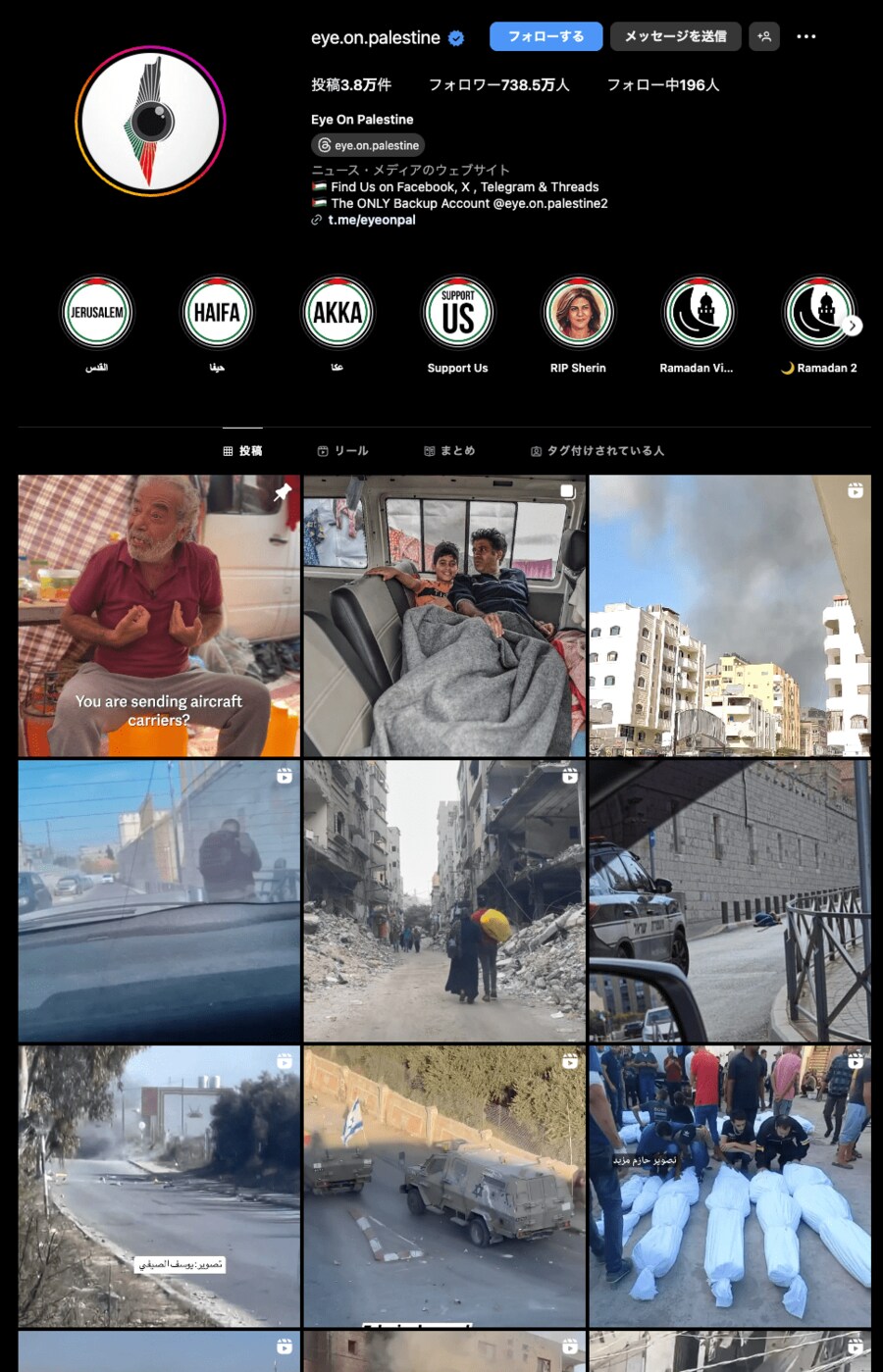Switch to the タグ付けされている人 tab

point(597,451)
